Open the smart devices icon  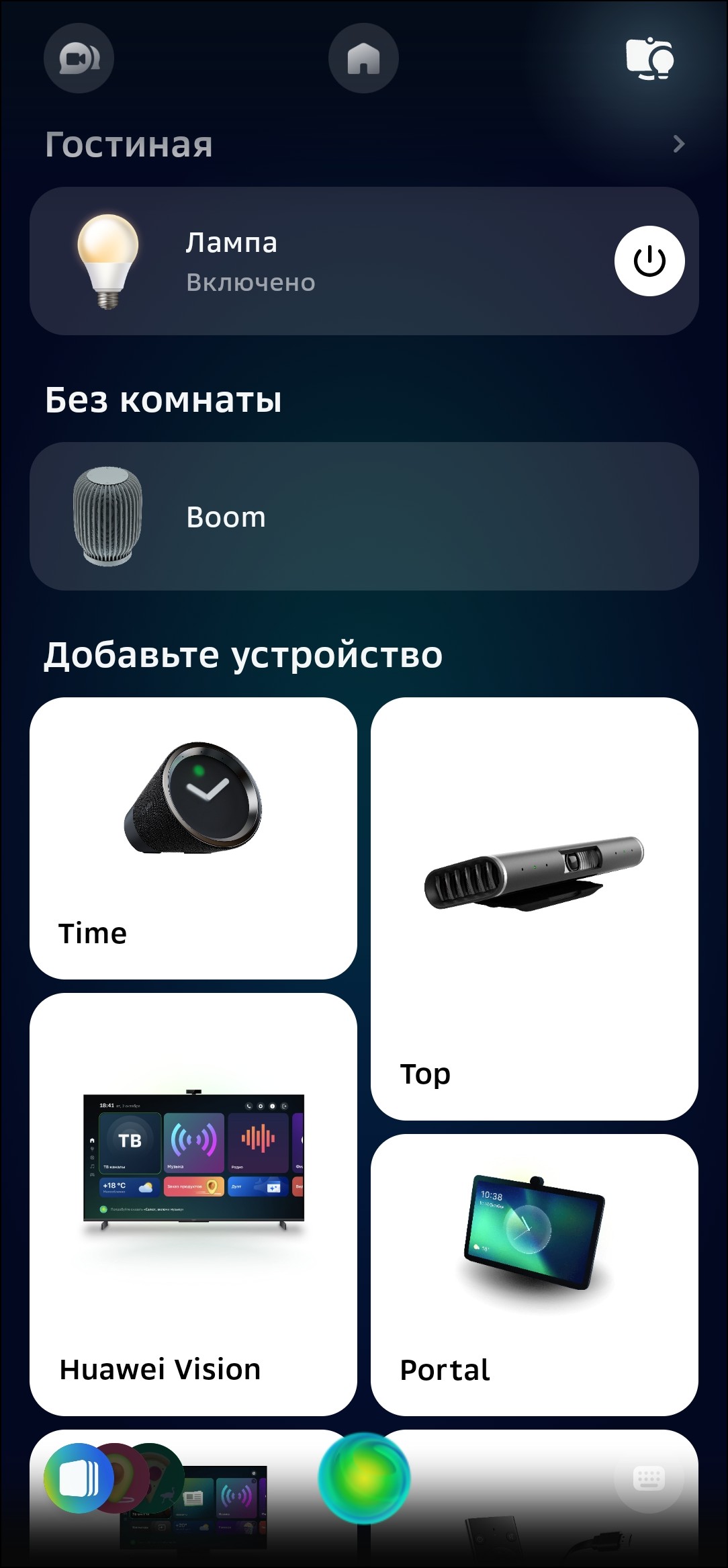[649, 58]
